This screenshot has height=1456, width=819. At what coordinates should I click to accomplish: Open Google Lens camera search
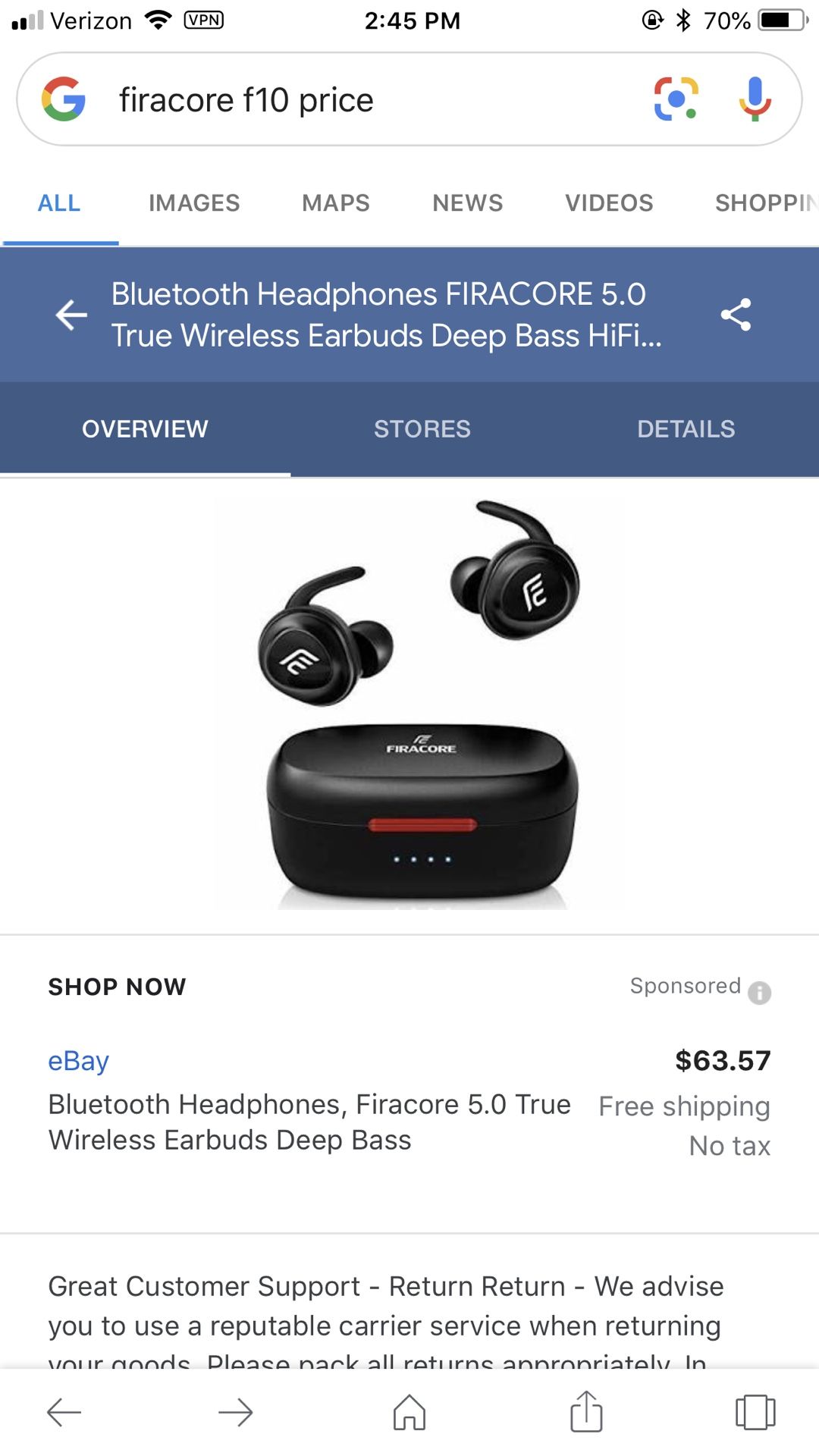click(x=676, y=99)
